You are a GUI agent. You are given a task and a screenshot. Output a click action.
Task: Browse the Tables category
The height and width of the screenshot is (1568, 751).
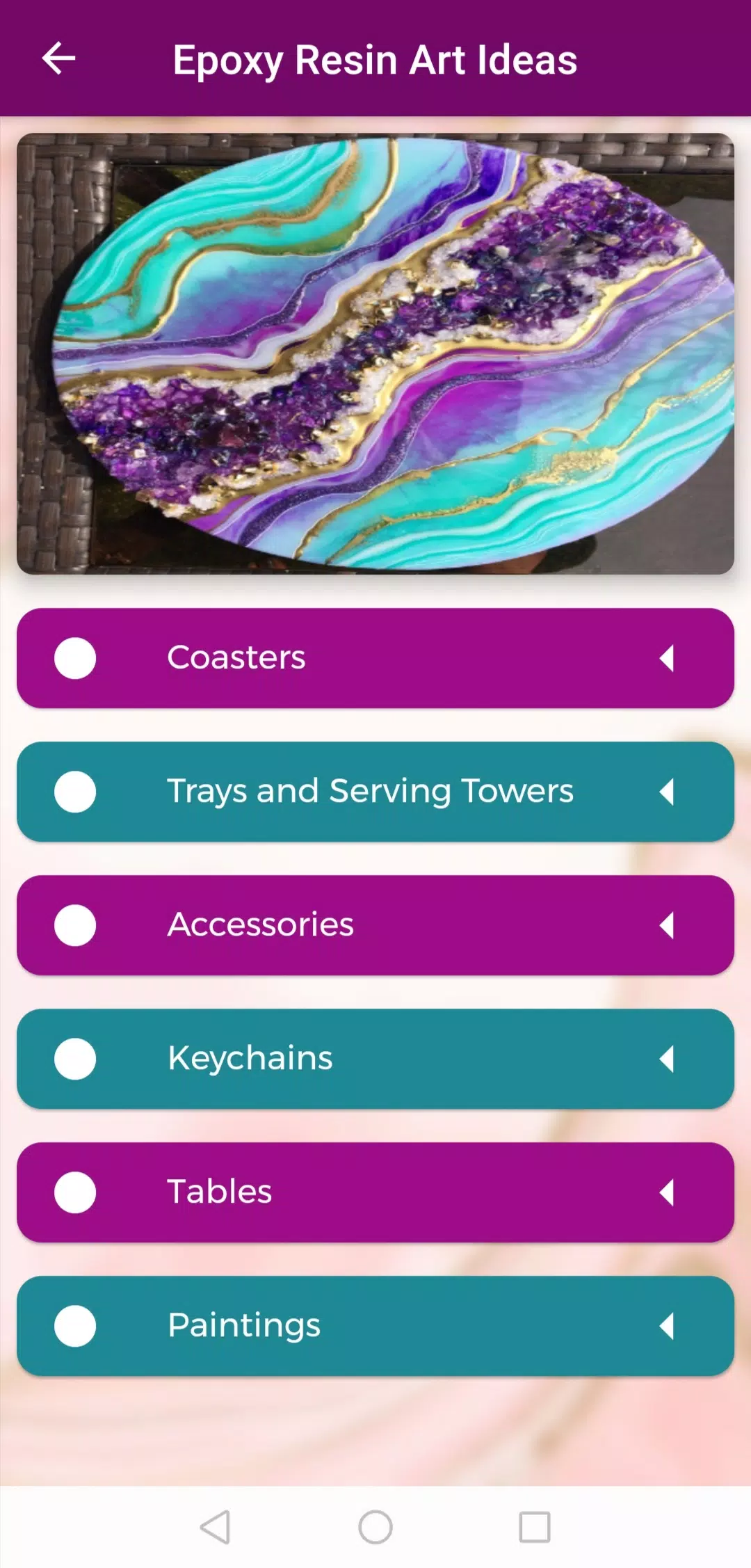pos(375,1192)
